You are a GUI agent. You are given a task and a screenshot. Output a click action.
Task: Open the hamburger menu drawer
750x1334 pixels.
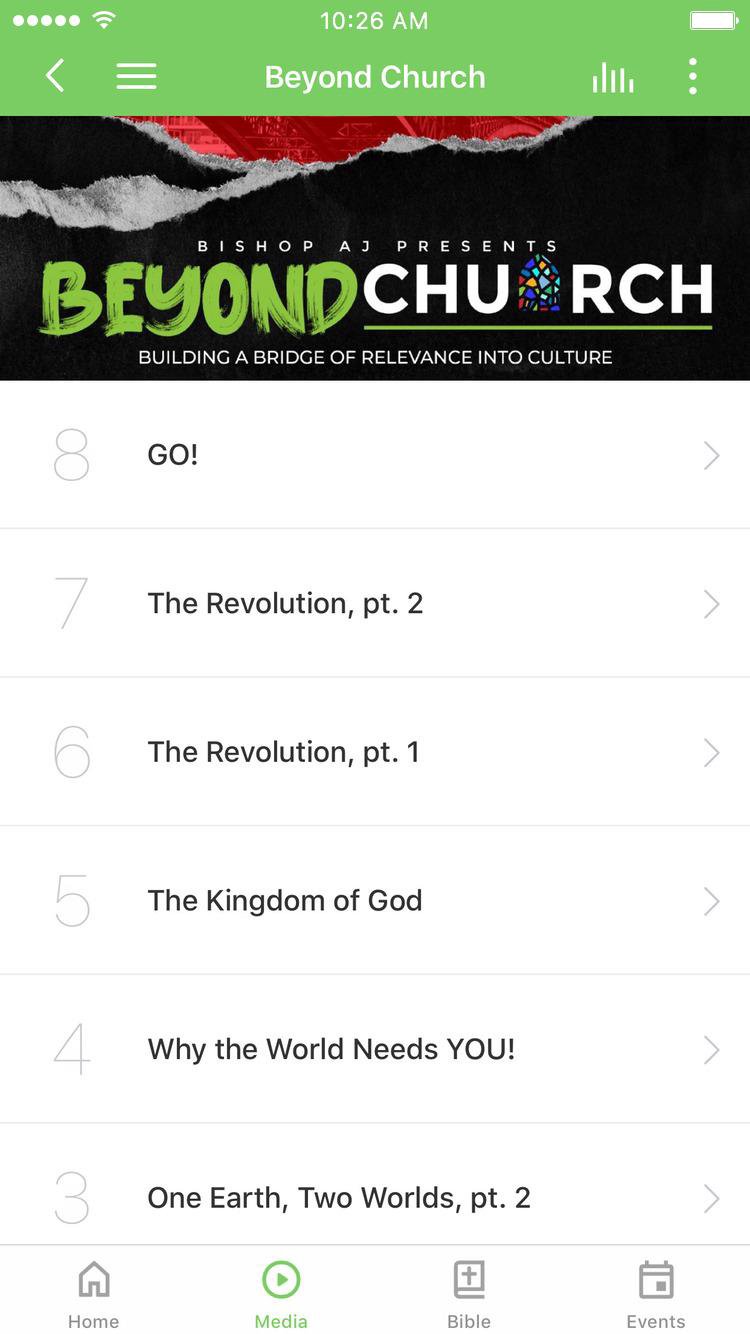[x=136, y=77]
